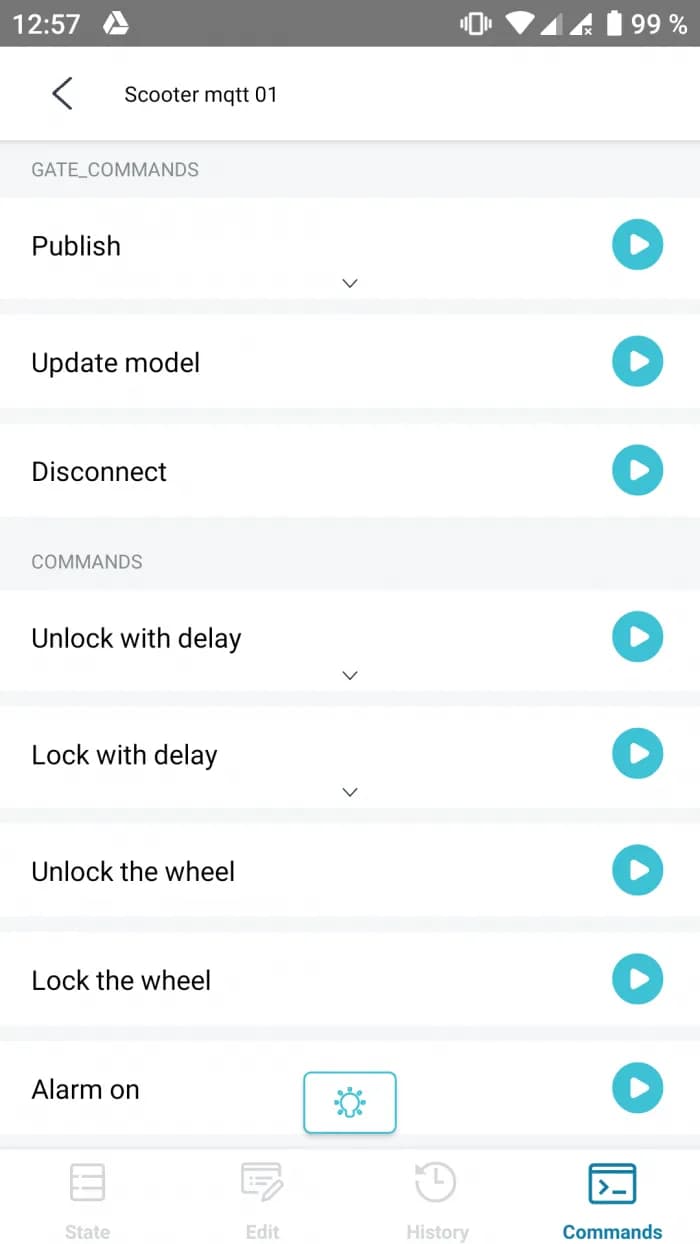Image resolution: width=700 pixels, height=1244 pixels.
Task: Trigger the Alarm on command
Action: [x=637, y=1088]
